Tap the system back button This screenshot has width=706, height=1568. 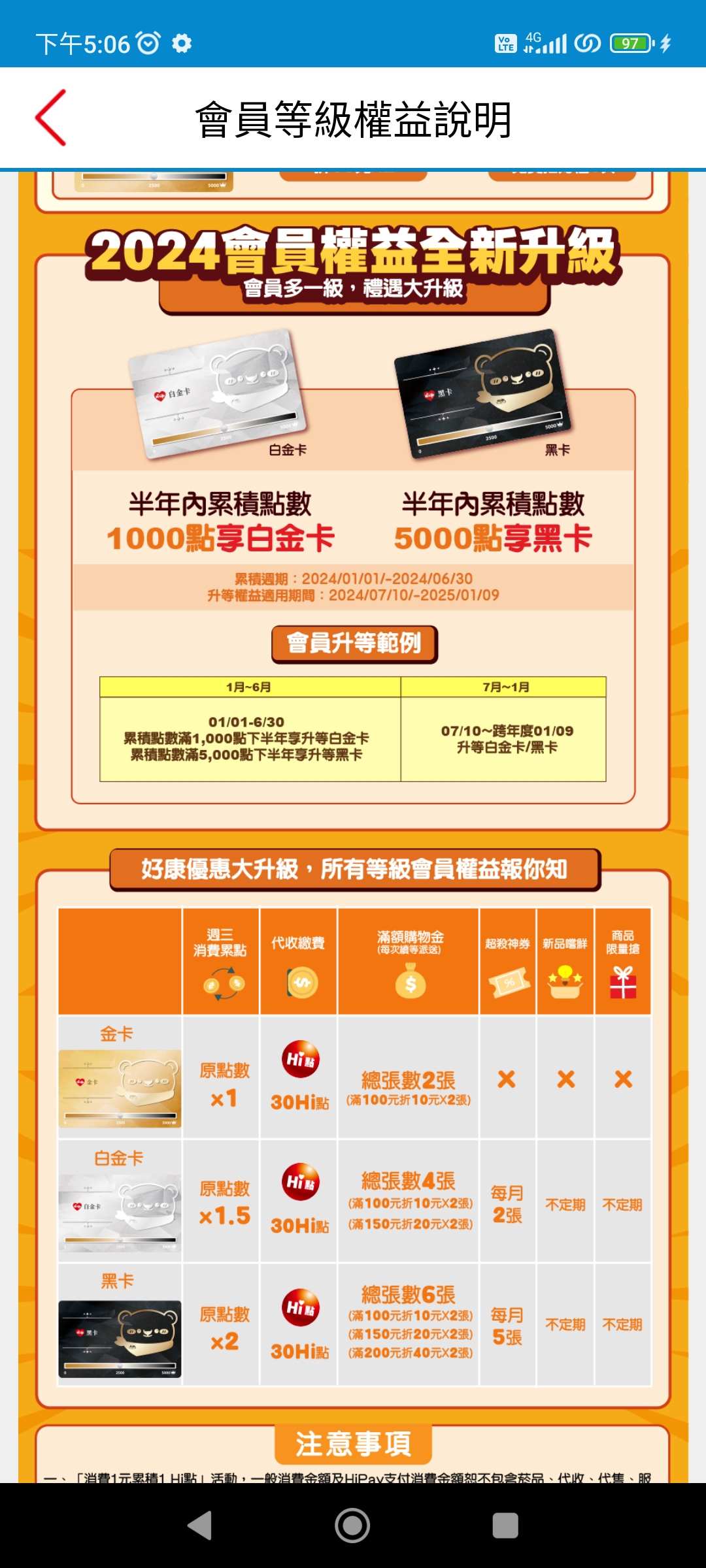pos(200,1526)
